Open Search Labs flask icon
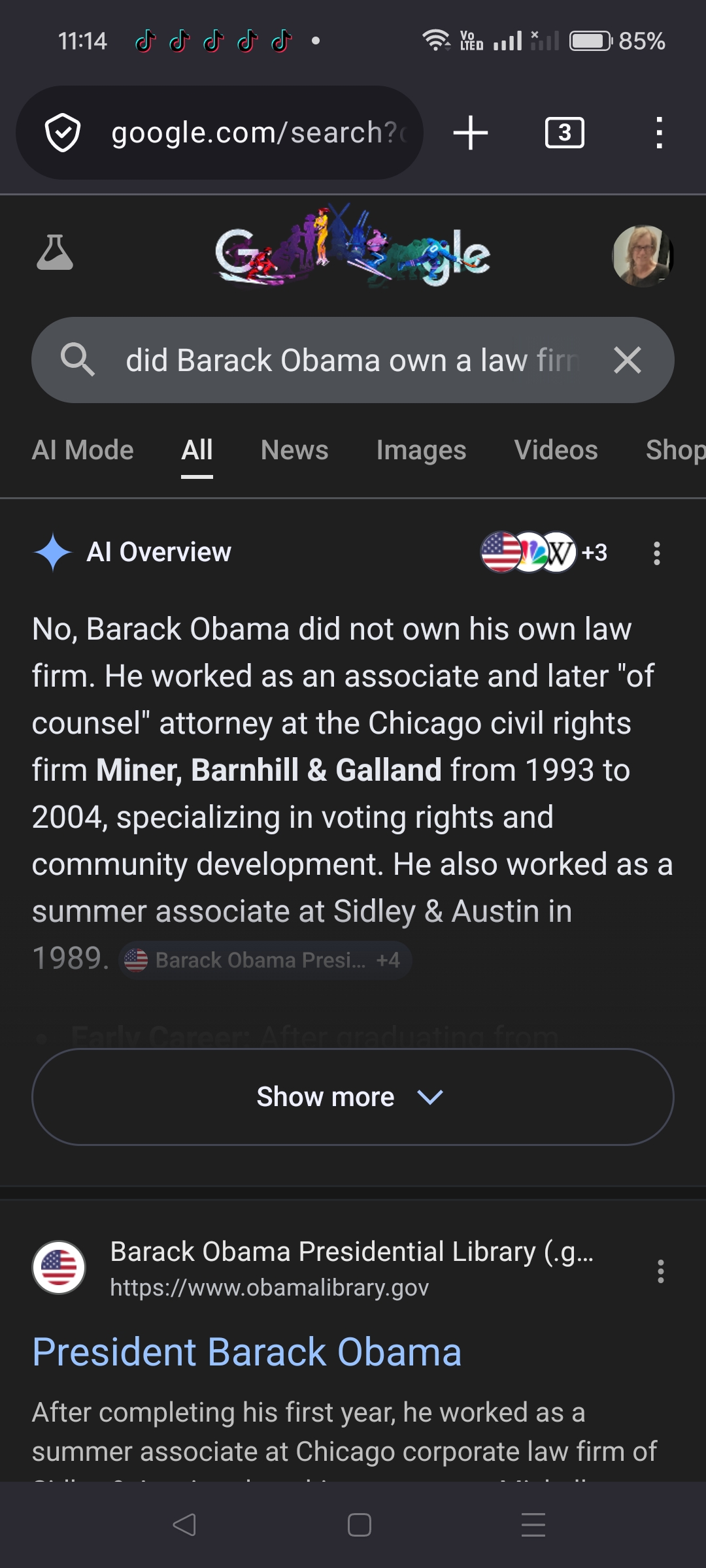This screenshot has height=1568, width=706. 55,253
